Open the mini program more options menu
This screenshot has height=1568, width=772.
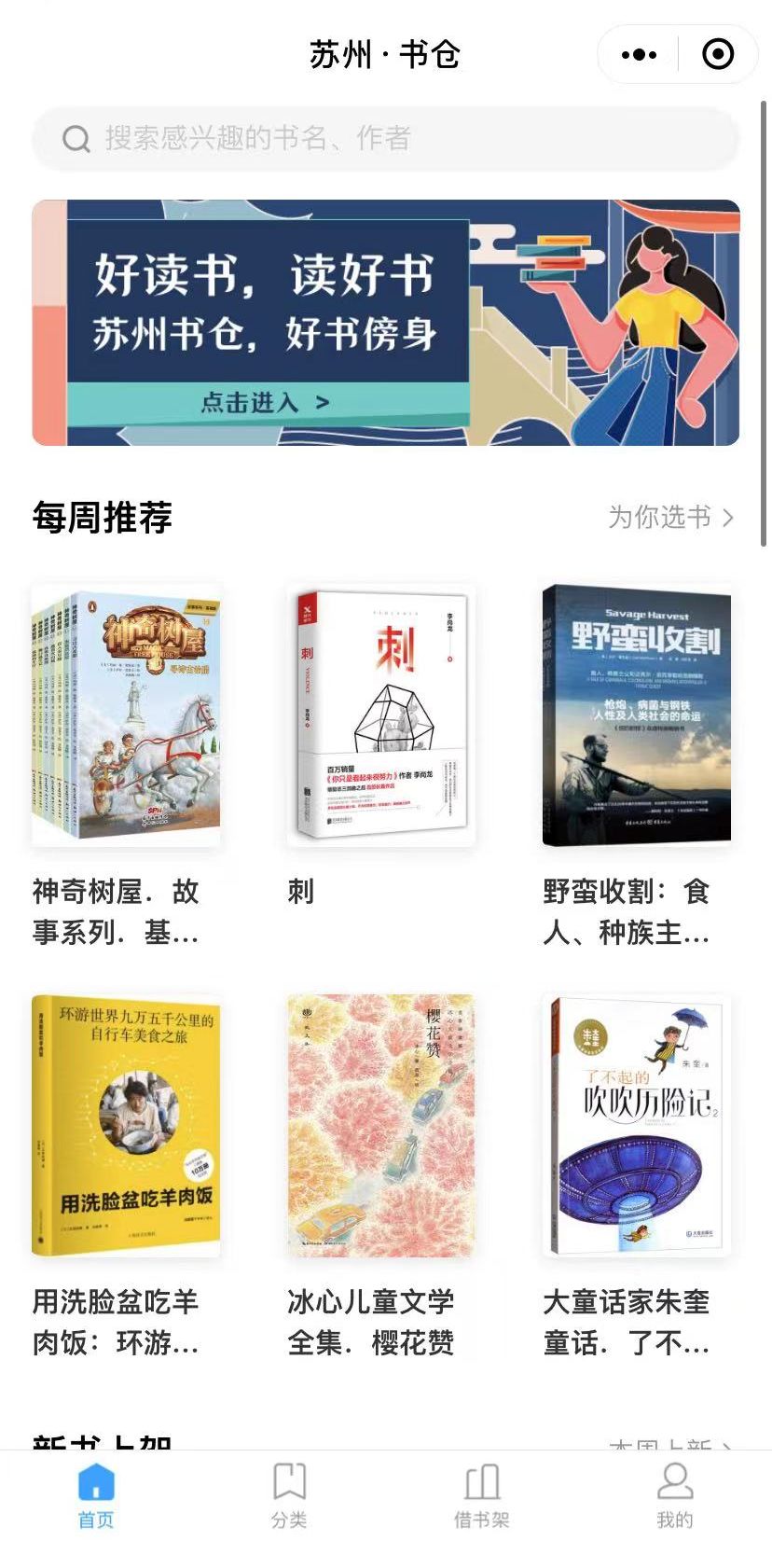coord(639,55)
